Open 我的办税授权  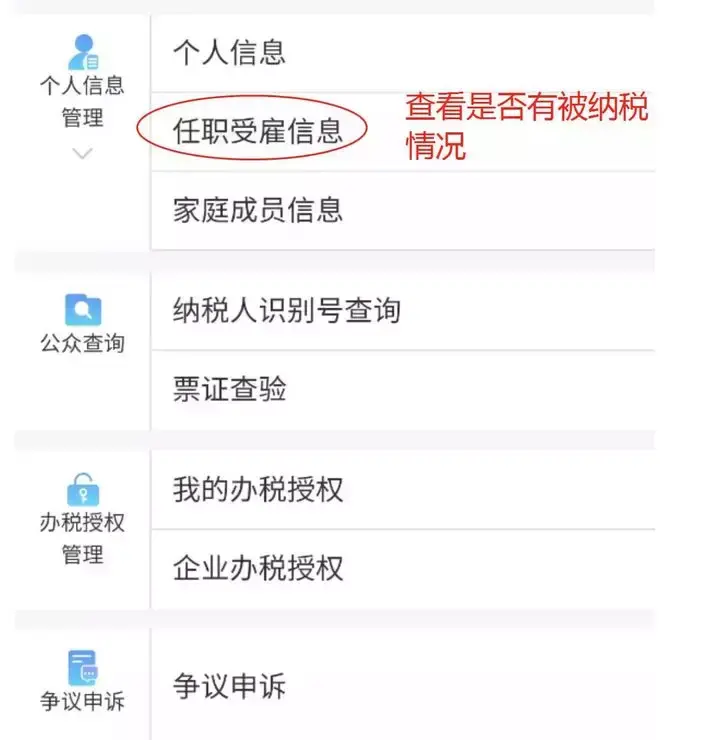258,489
